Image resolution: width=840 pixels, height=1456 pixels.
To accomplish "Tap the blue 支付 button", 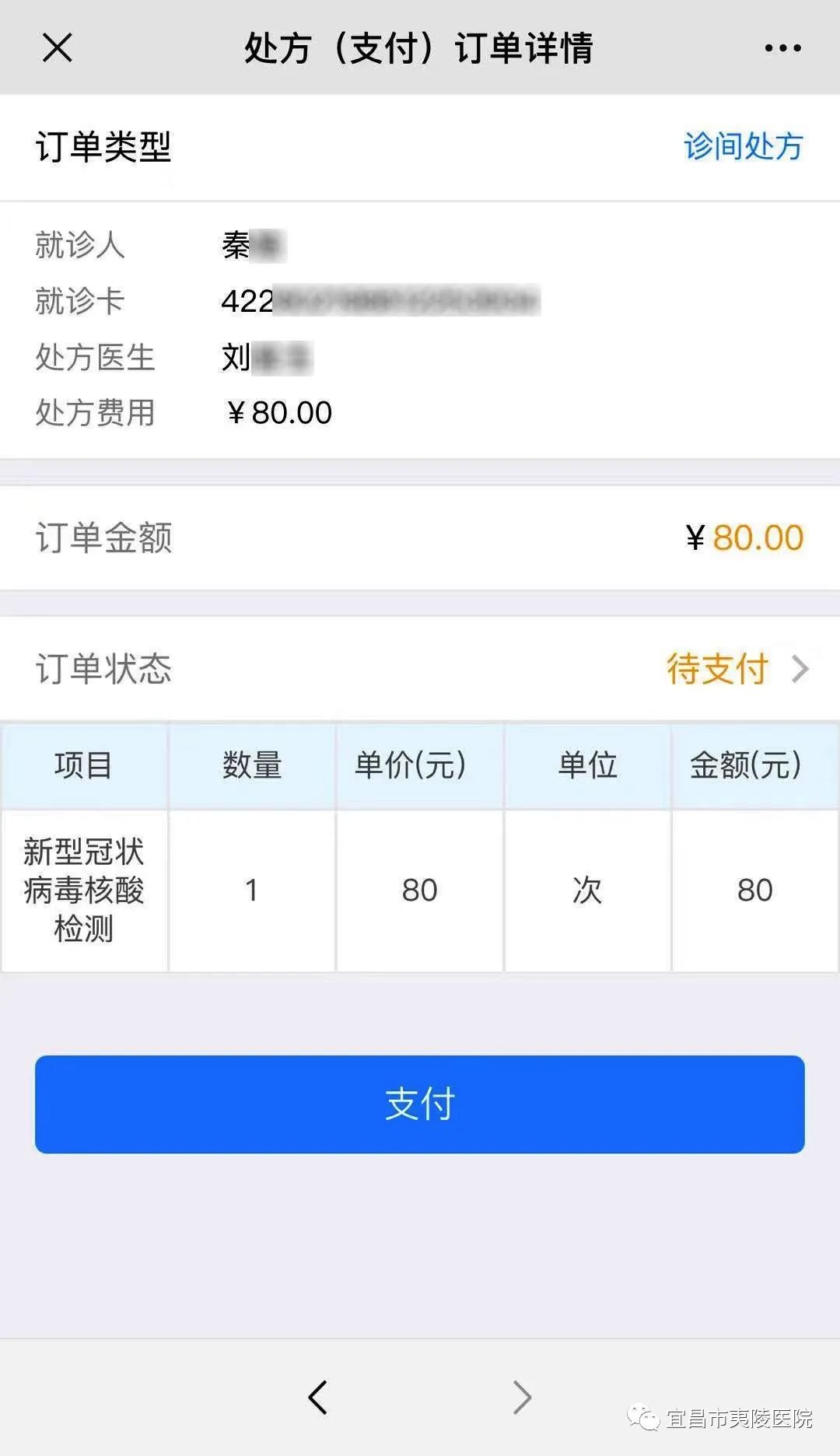I will [420, 1104].
